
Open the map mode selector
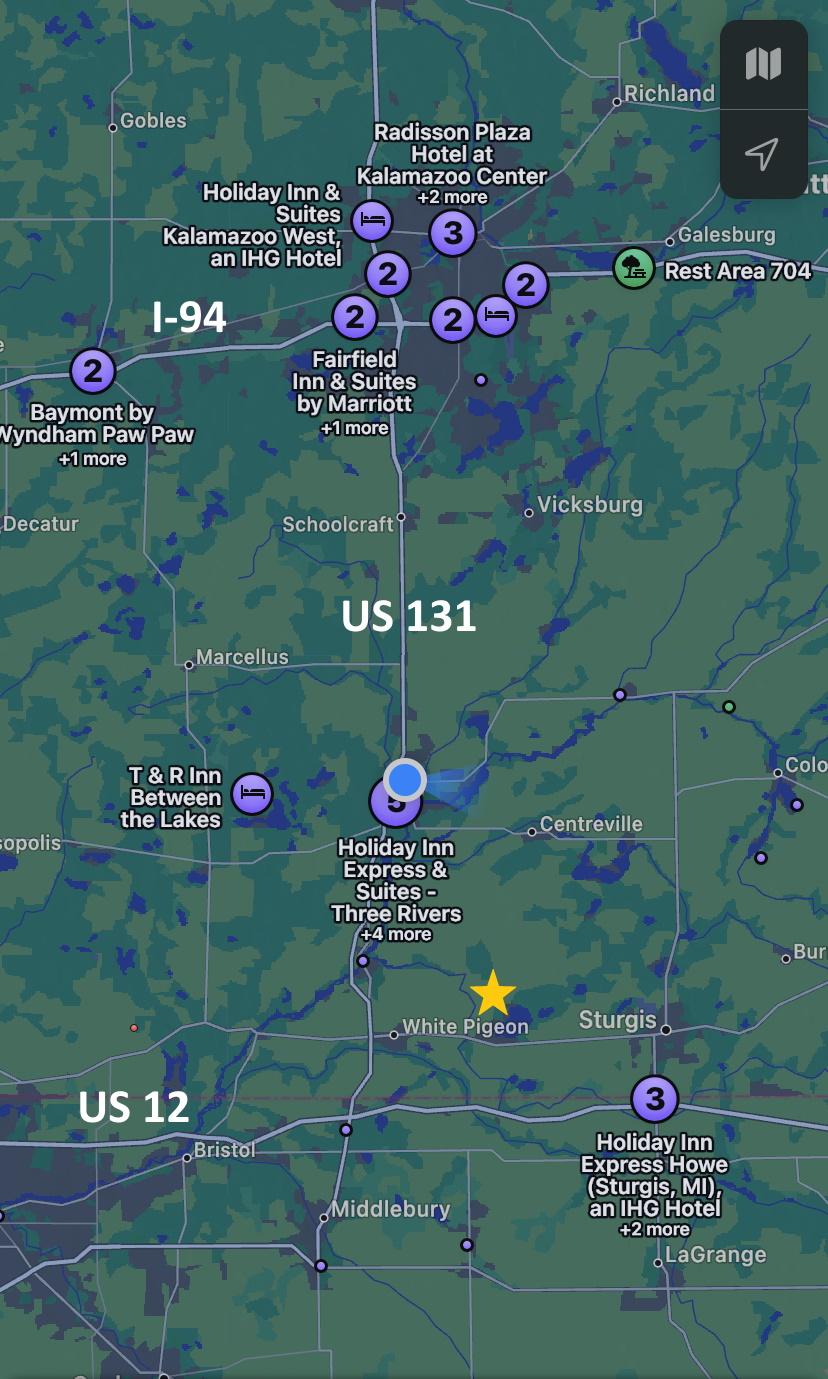click(763, 65)
